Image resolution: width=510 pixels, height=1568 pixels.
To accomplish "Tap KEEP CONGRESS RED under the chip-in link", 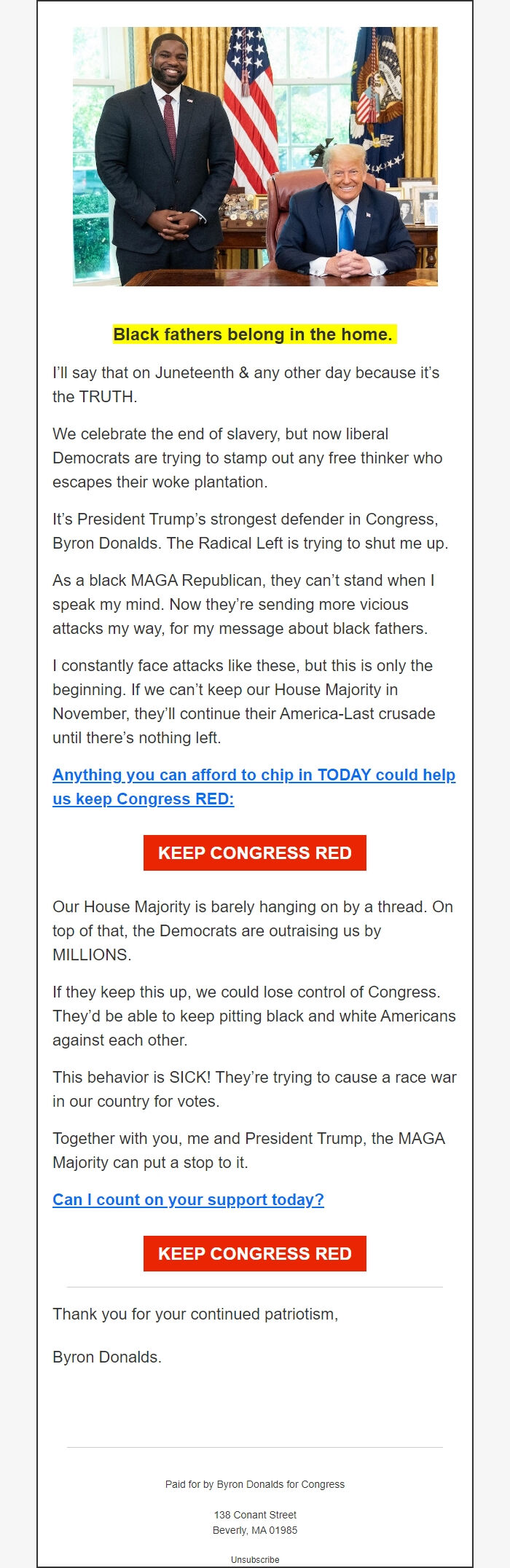I will coord(255,853).
